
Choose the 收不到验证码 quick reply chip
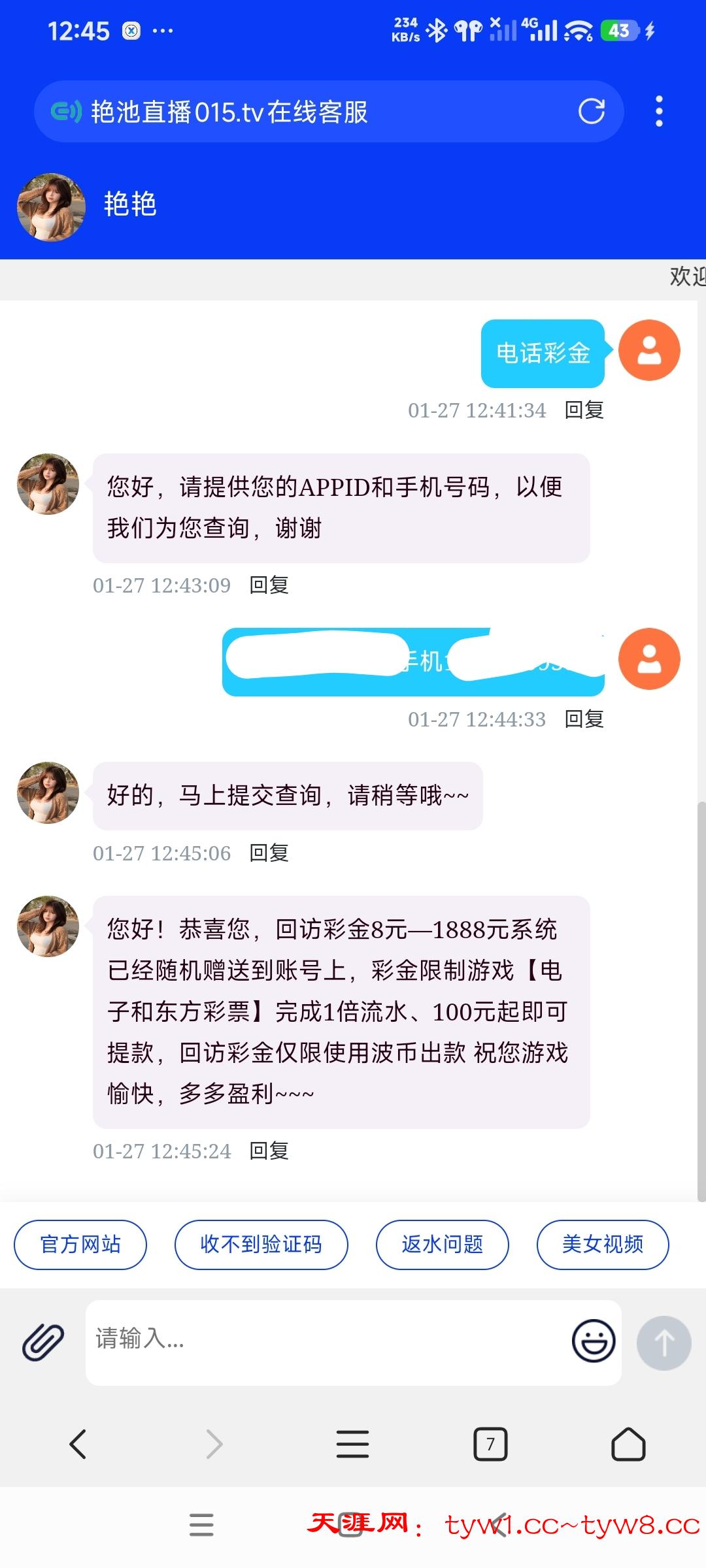(x=261, y=1245)
